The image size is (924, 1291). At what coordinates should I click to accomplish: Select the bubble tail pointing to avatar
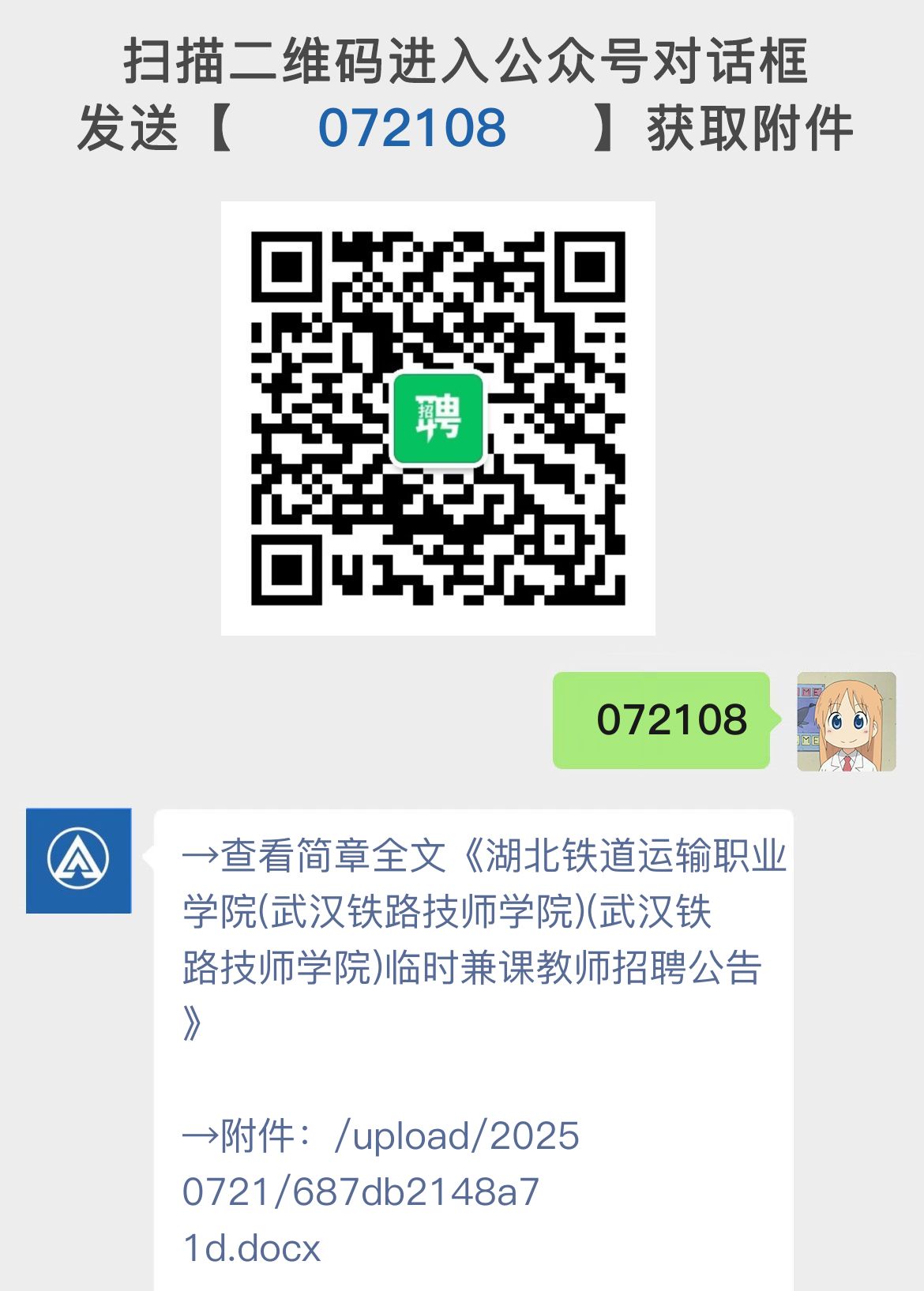click(146, 857)
